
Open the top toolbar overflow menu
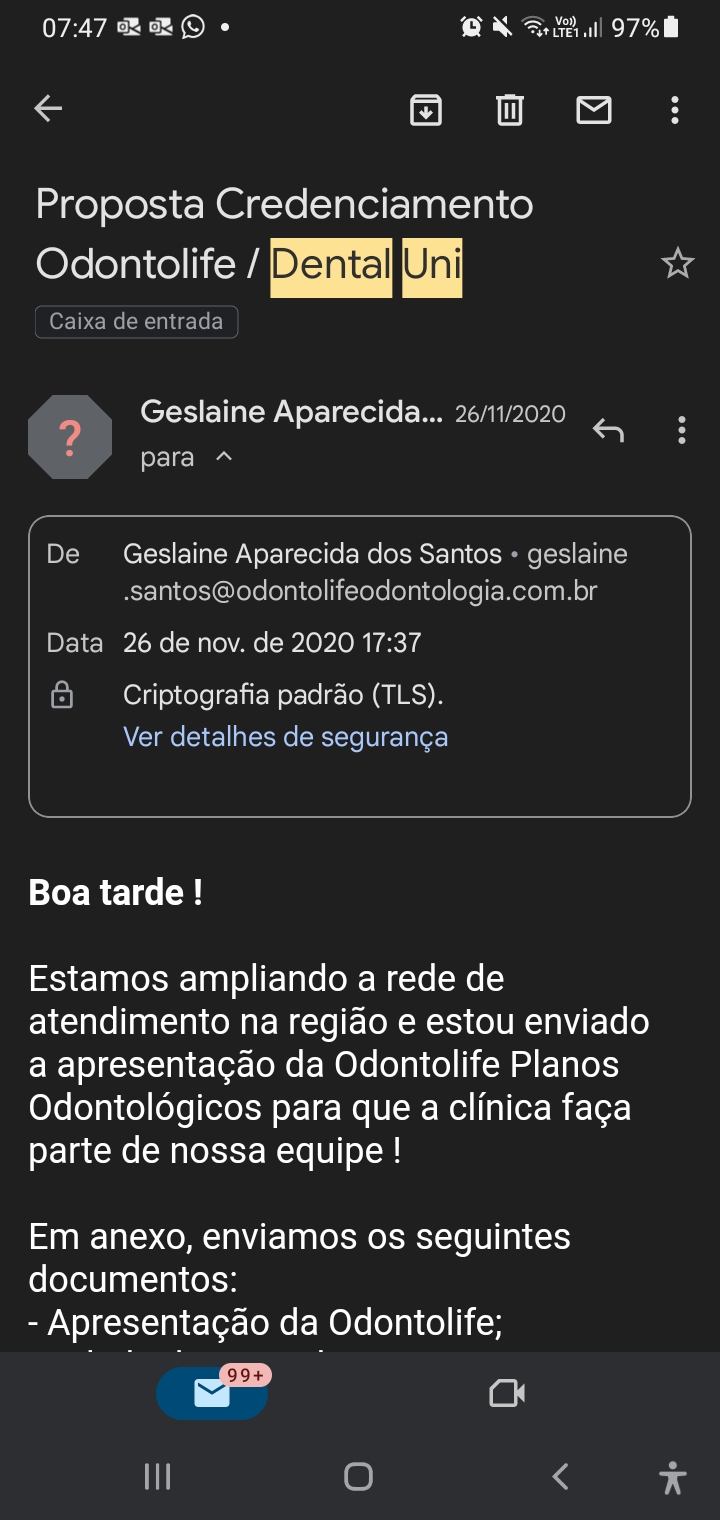(675, 109)
